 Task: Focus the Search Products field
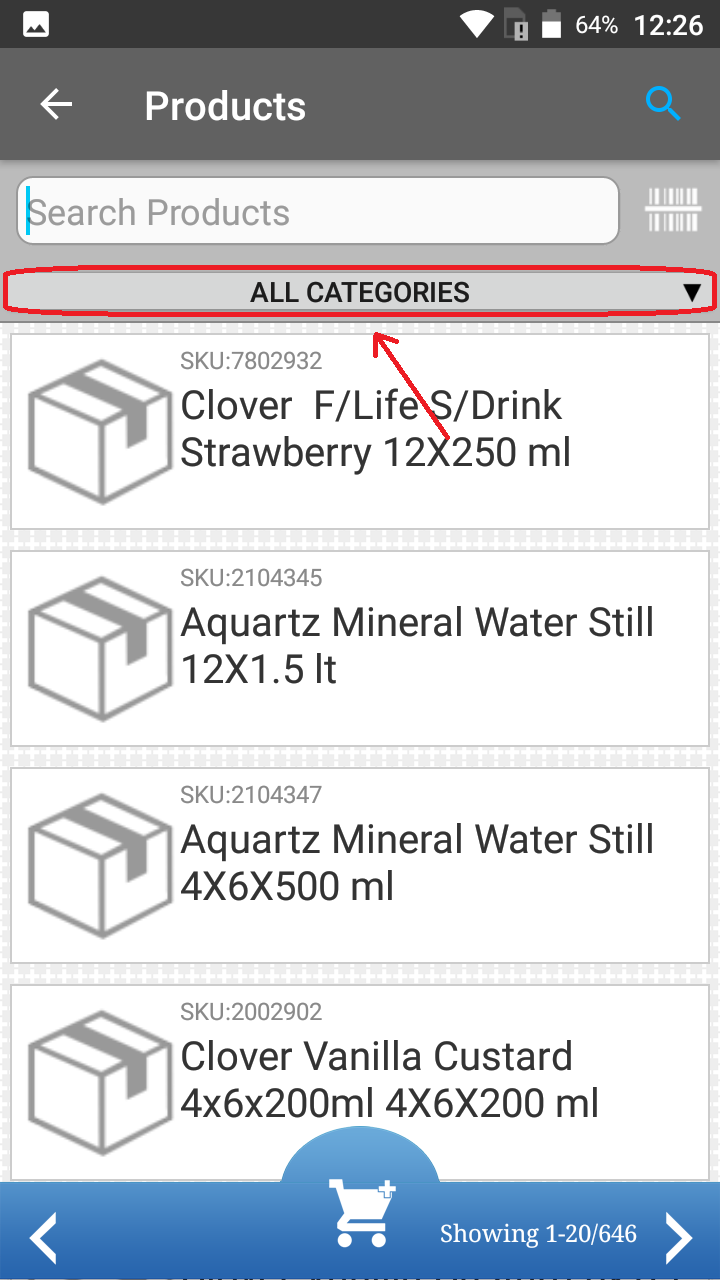tap(318, 211)
